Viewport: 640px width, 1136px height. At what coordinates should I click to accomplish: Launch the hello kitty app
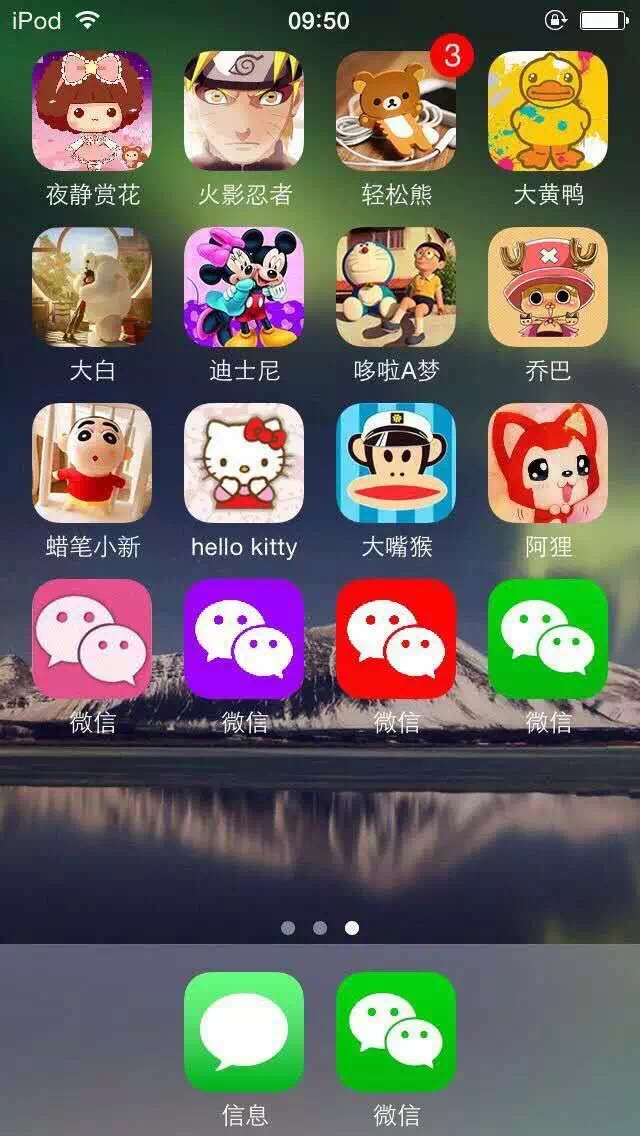[x=244, y=463]
